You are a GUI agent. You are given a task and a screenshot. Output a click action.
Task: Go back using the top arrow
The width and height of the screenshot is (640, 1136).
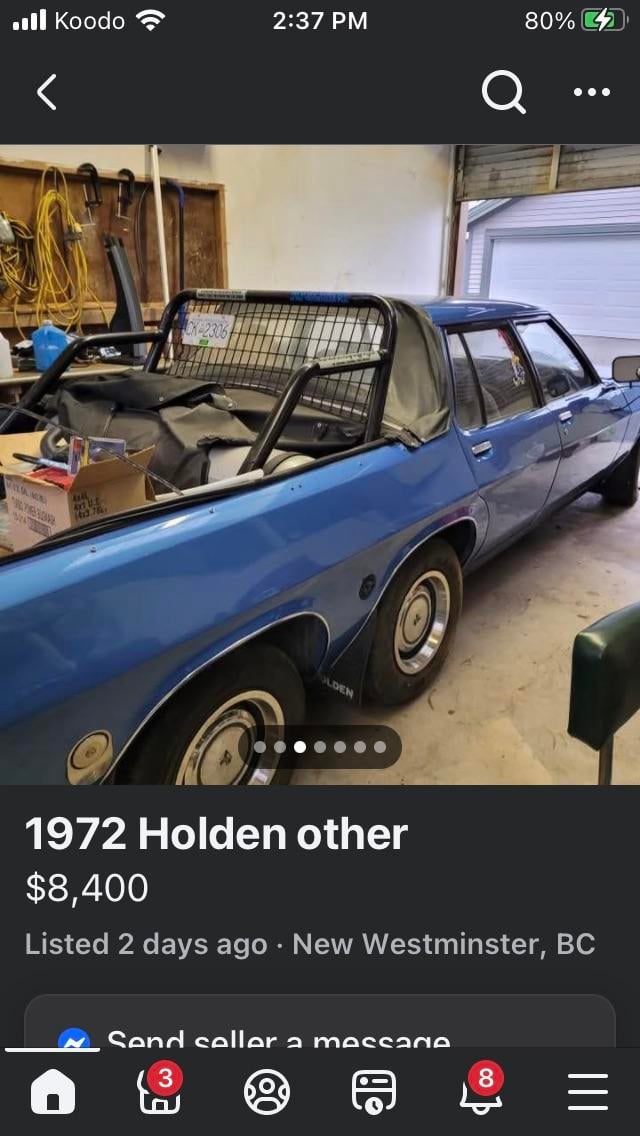(x=46, y=93)
